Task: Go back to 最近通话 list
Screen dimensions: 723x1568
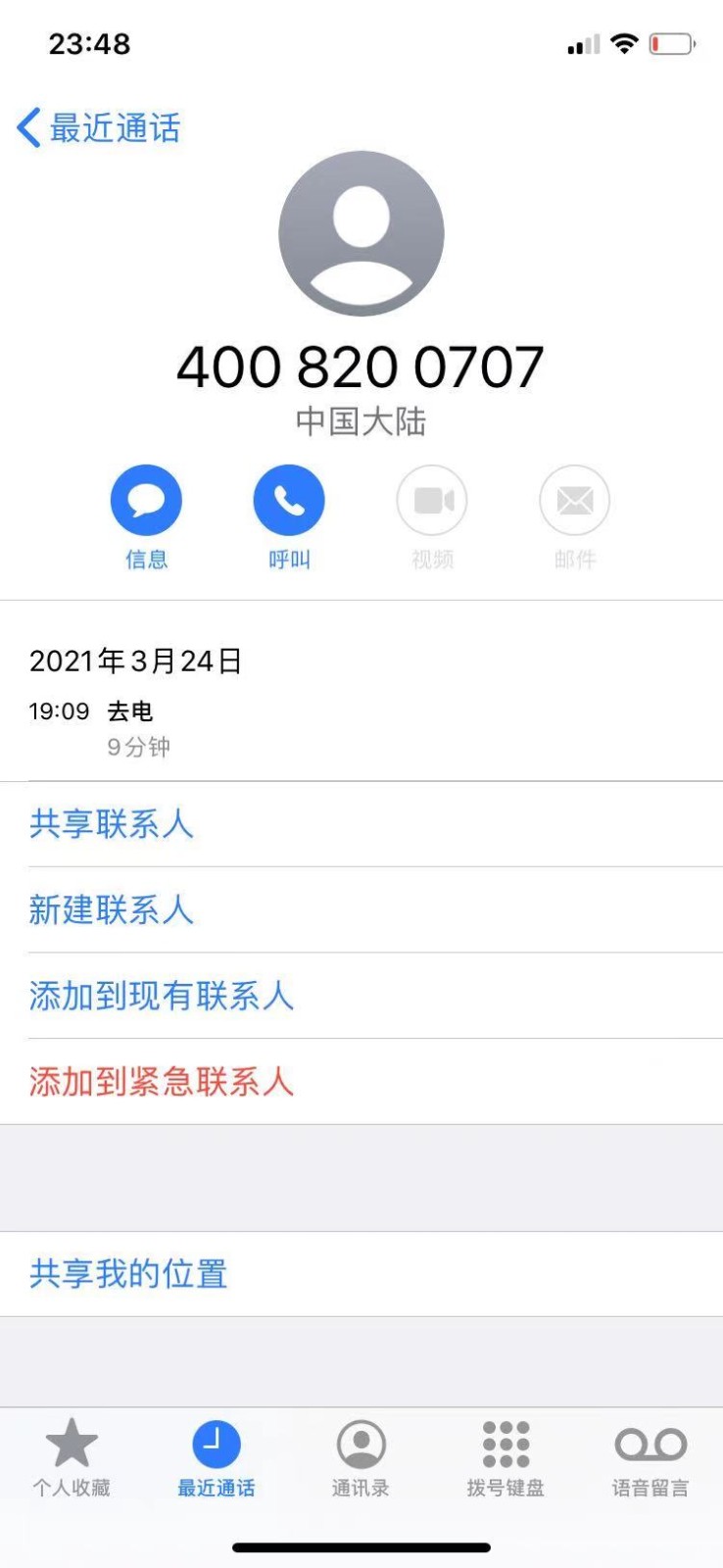Action: coord(98,128)
